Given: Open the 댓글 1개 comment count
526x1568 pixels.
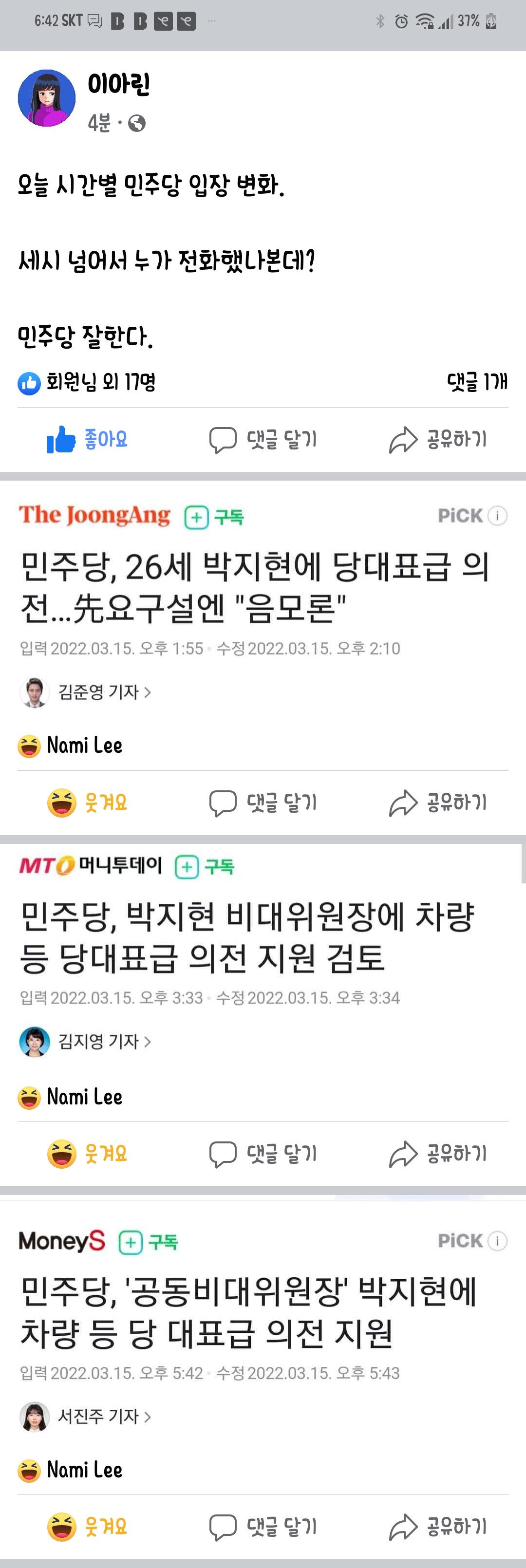Looking at the screenshot, I should click(x=477, y=382).
